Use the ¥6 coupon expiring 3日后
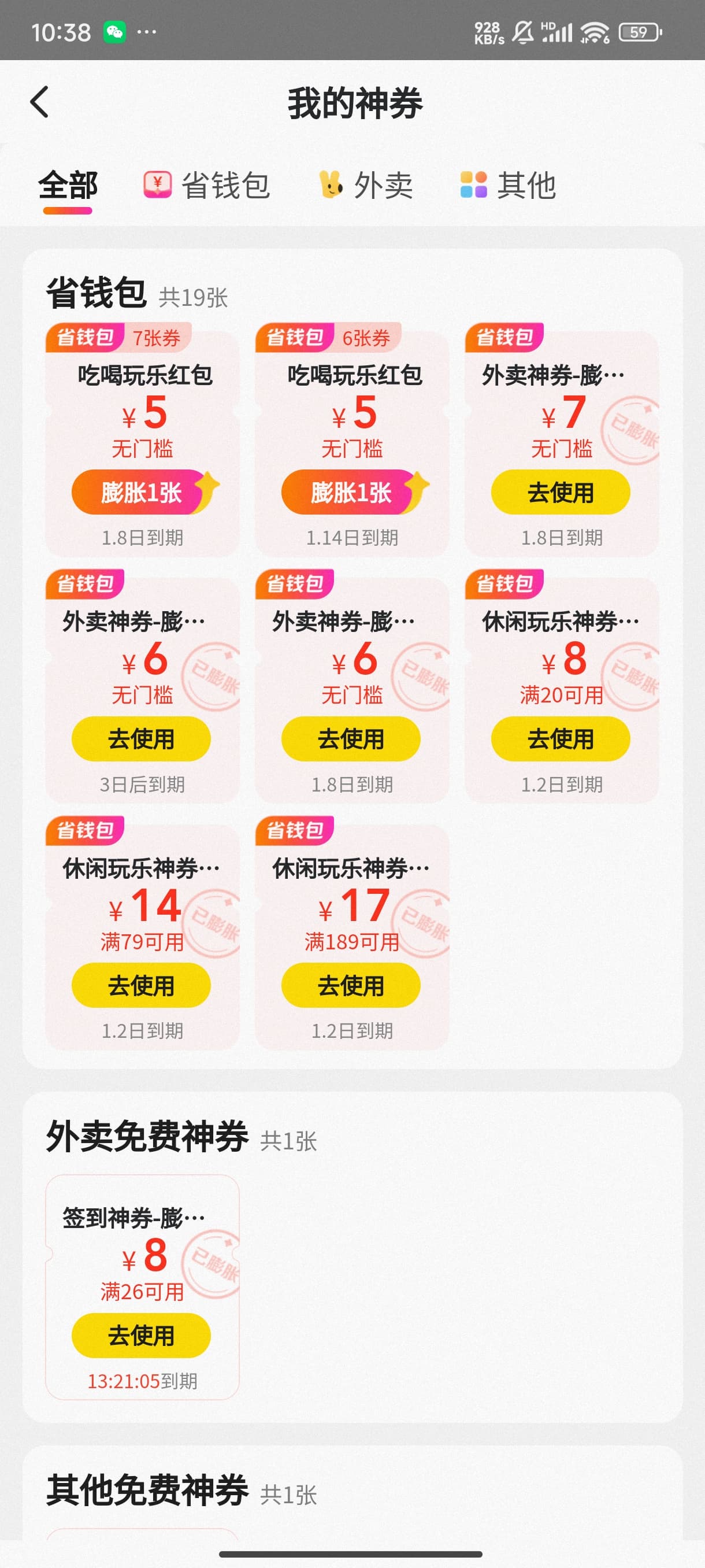 141,739
